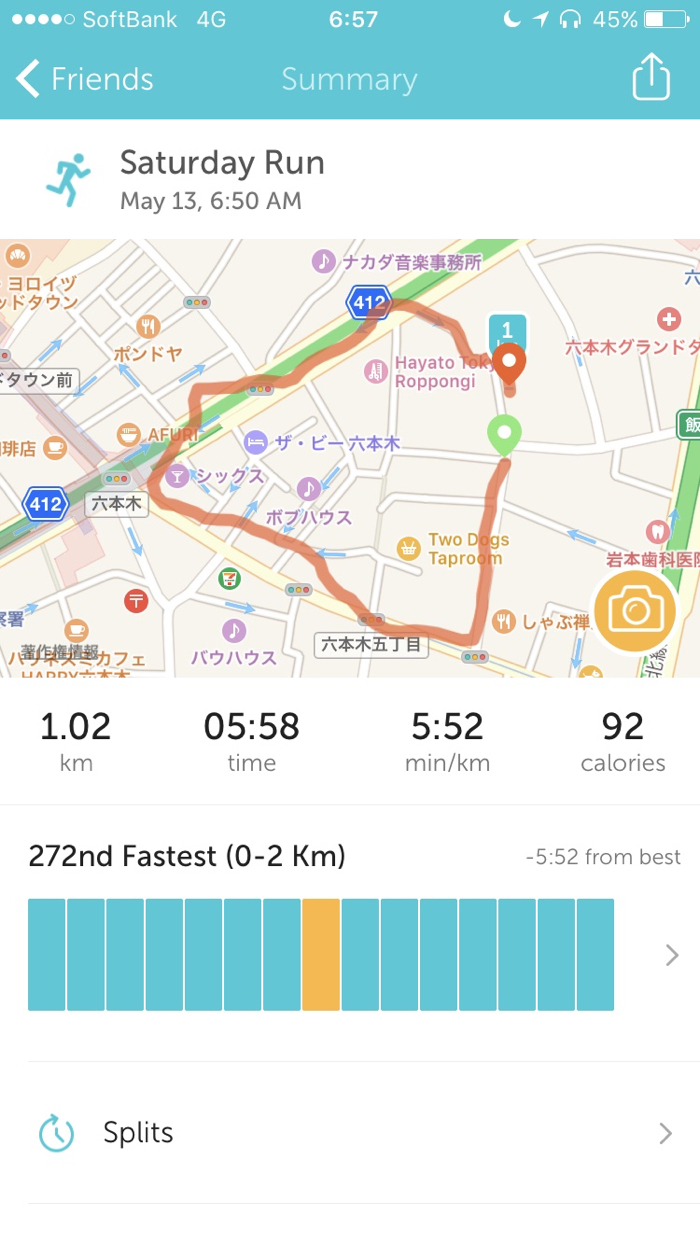Add a photo with the camera button
Image resolution: width=700 pixels, height=1245 pixels.
click(x=636, y=612)
